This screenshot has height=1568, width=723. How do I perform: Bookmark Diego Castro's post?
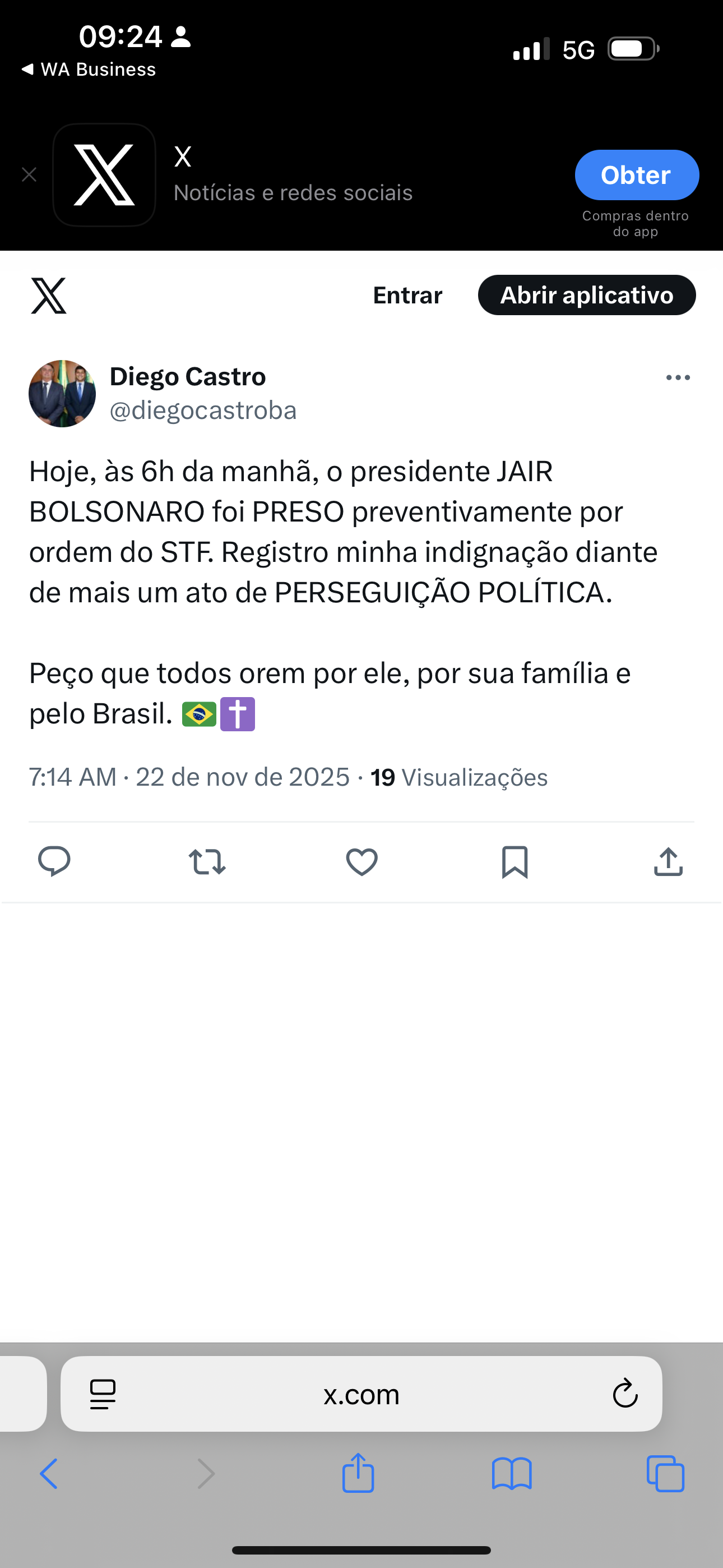point(515,861)
